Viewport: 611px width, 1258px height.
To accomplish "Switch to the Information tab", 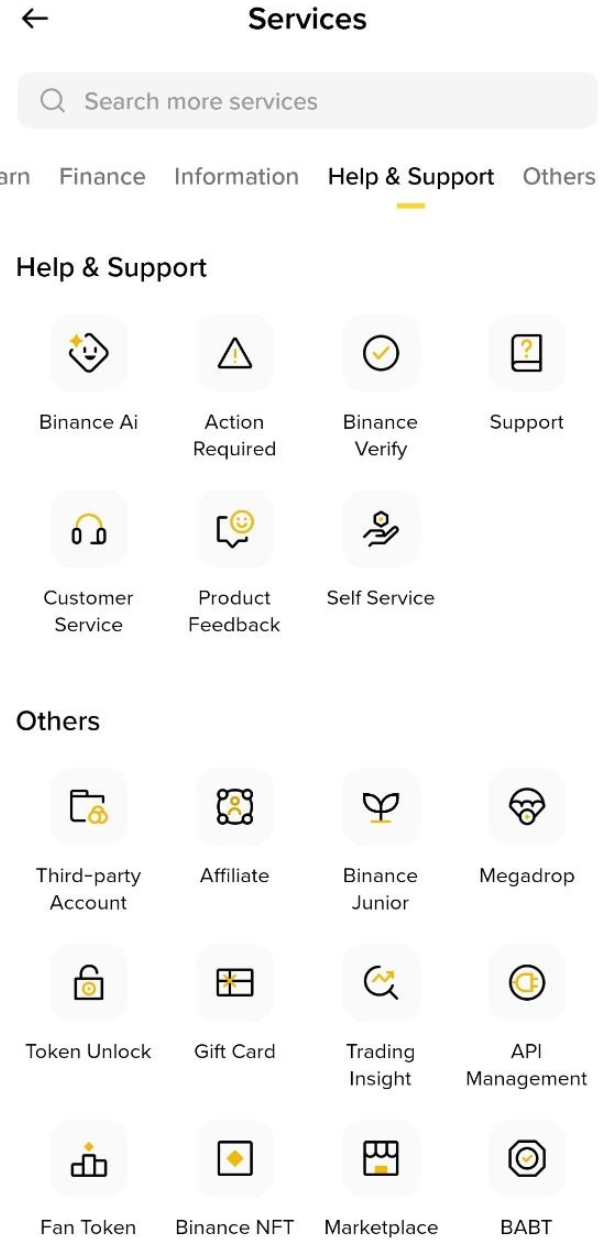I will [x=236, y=177].
